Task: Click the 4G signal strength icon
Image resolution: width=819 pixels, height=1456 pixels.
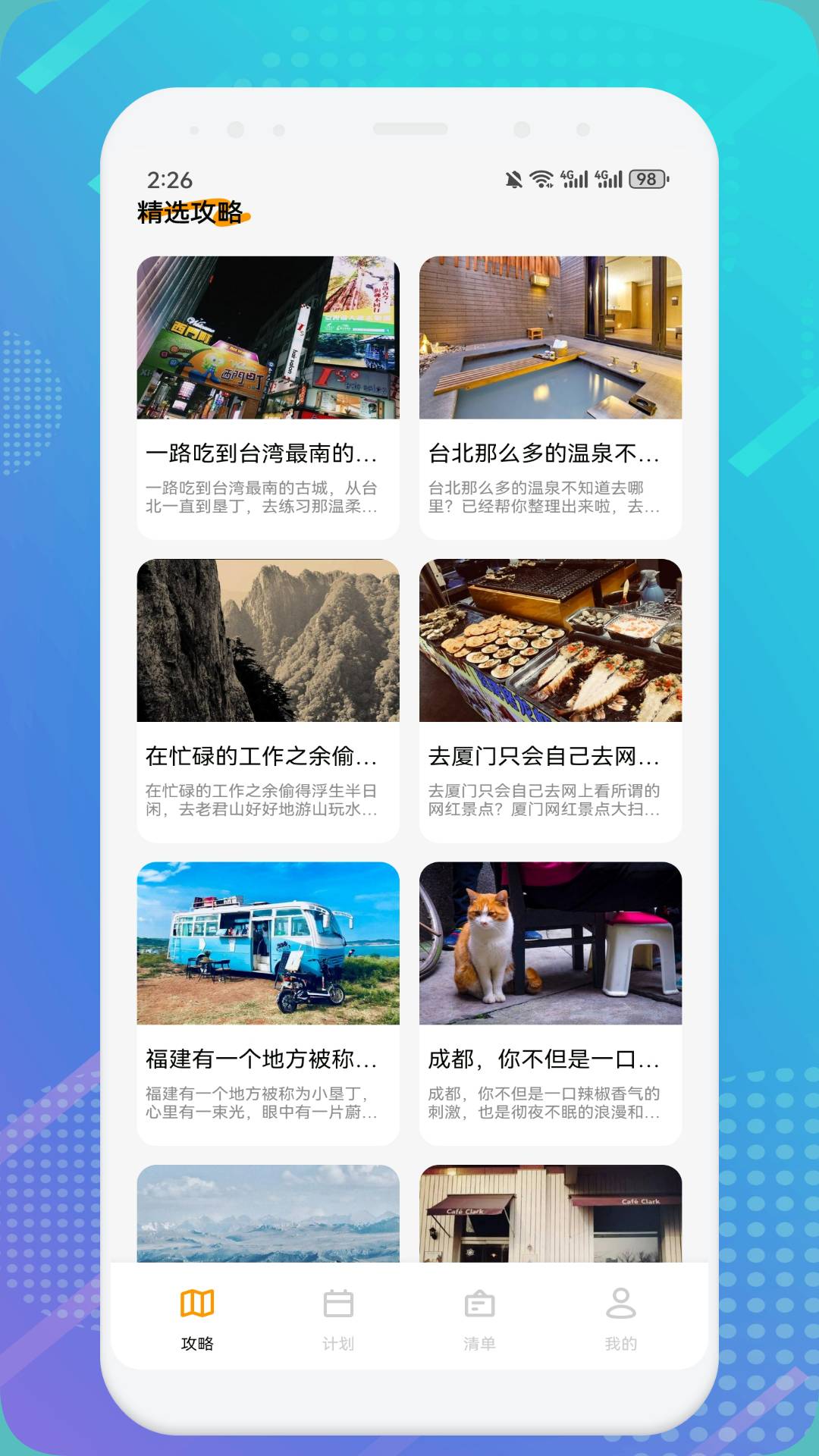Action: pos(574,178)
